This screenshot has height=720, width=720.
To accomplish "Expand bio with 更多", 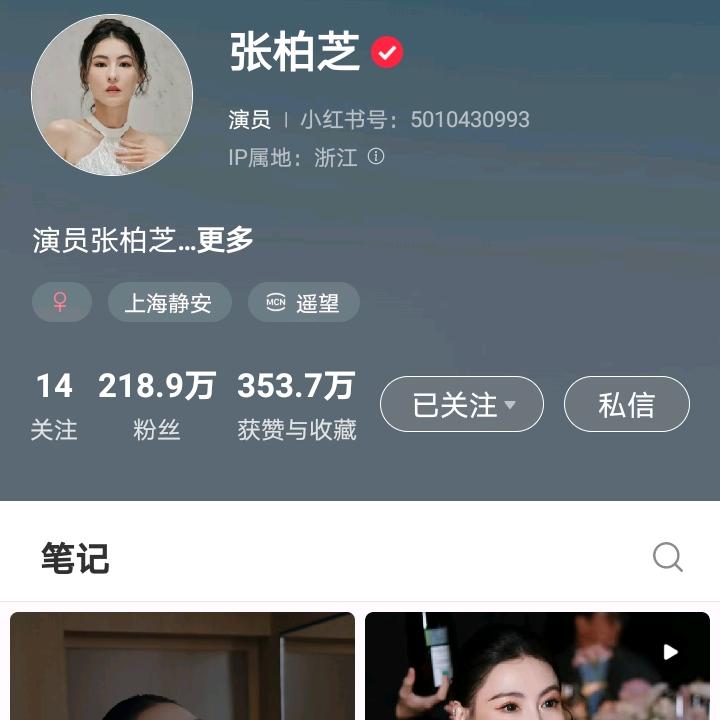I will click(225, 240).
